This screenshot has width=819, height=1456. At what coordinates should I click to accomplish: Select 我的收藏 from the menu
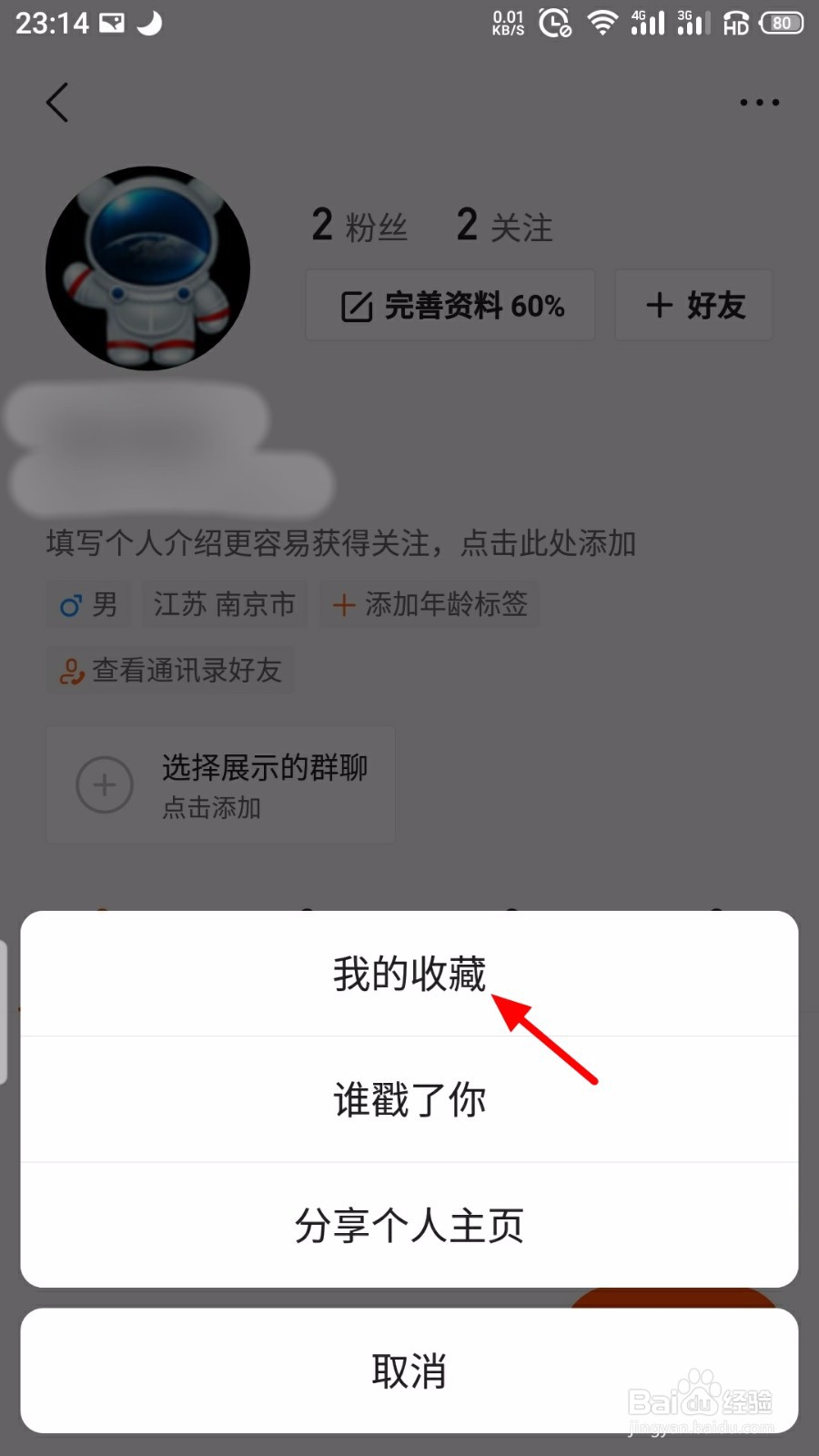click(x=409, y=972)
